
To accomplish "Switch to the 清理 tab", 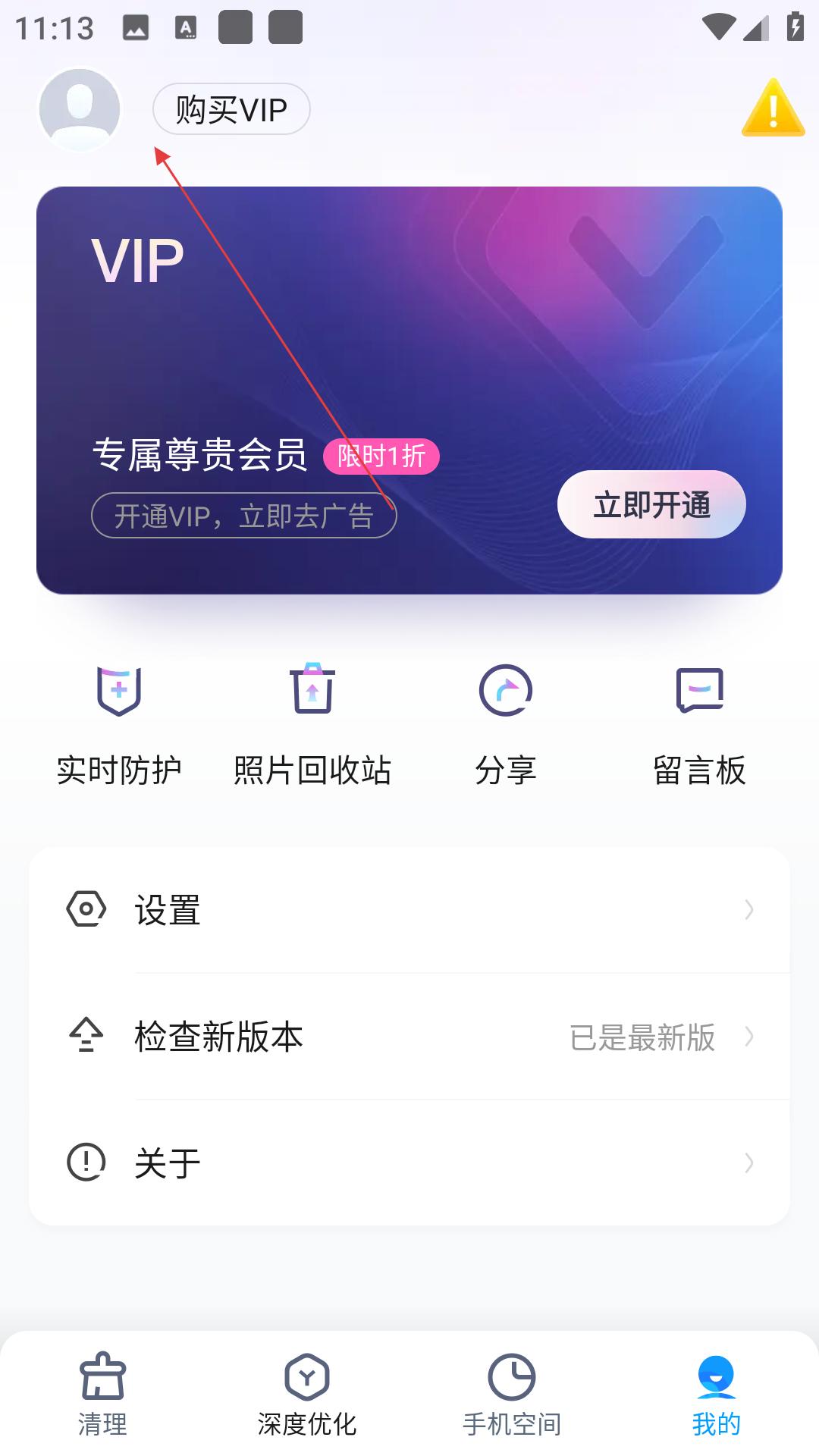I will tap(102, 1394).
